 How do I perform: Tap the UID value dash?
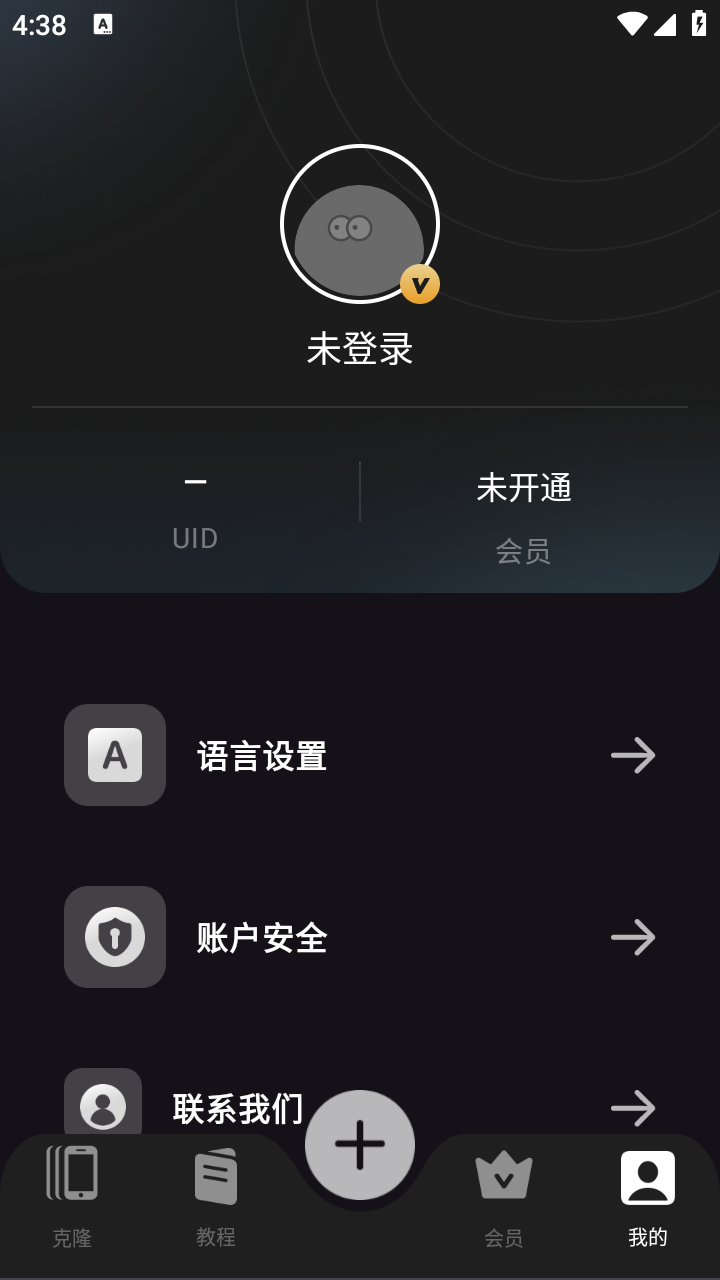(196, 480)
